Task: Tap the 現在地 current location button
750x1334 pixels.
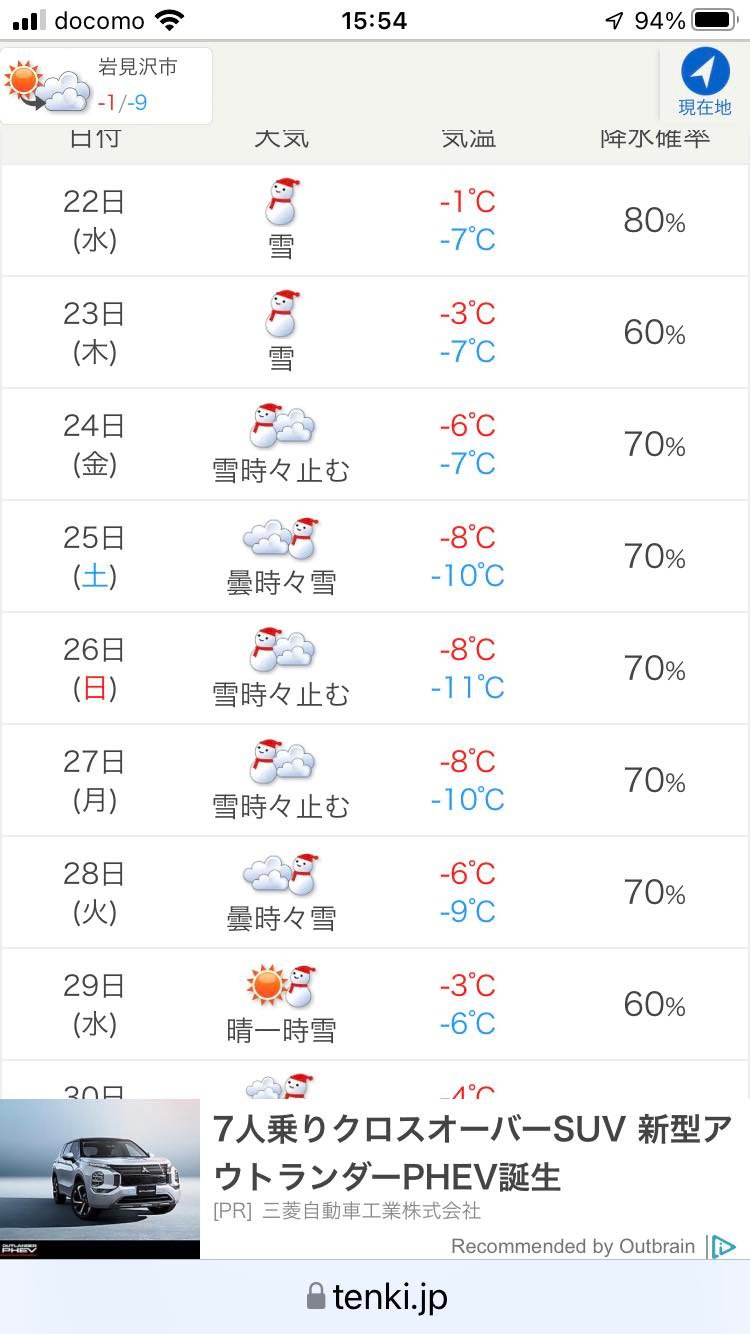Action: tap(705, 83)
